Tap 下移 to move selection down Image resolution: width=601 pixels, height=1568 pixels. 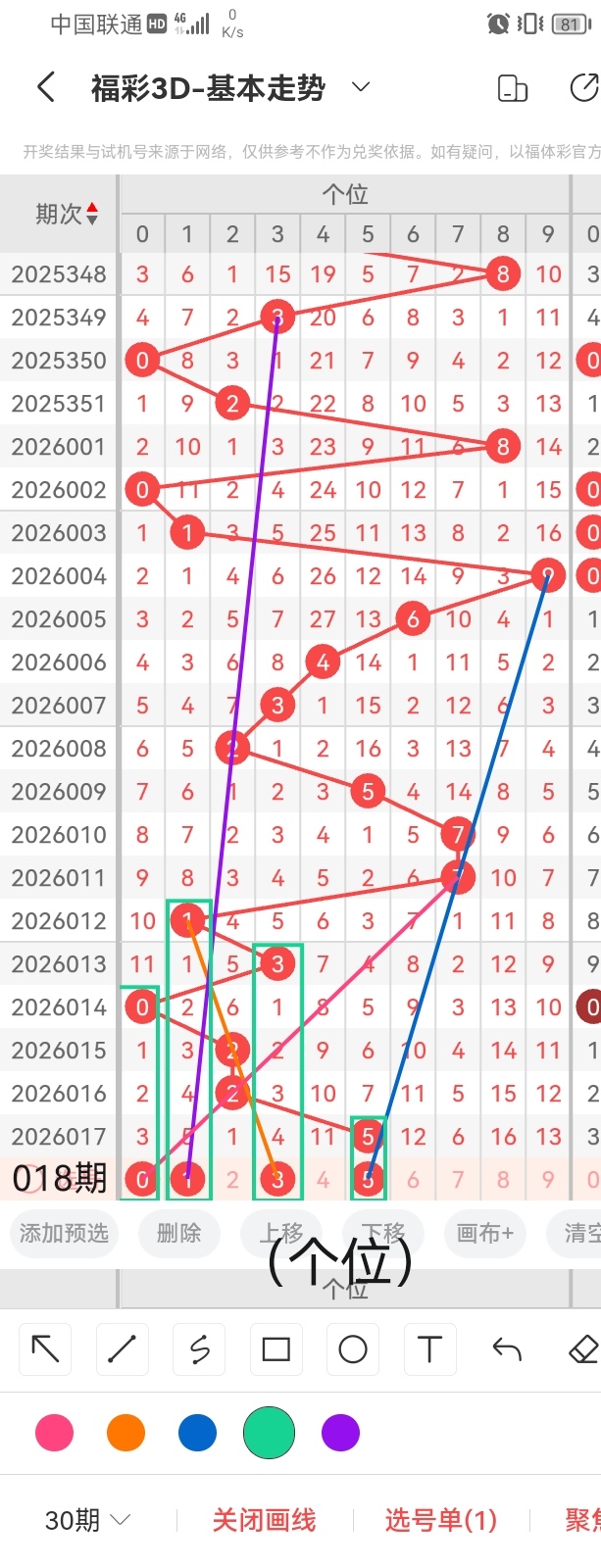382,1233
